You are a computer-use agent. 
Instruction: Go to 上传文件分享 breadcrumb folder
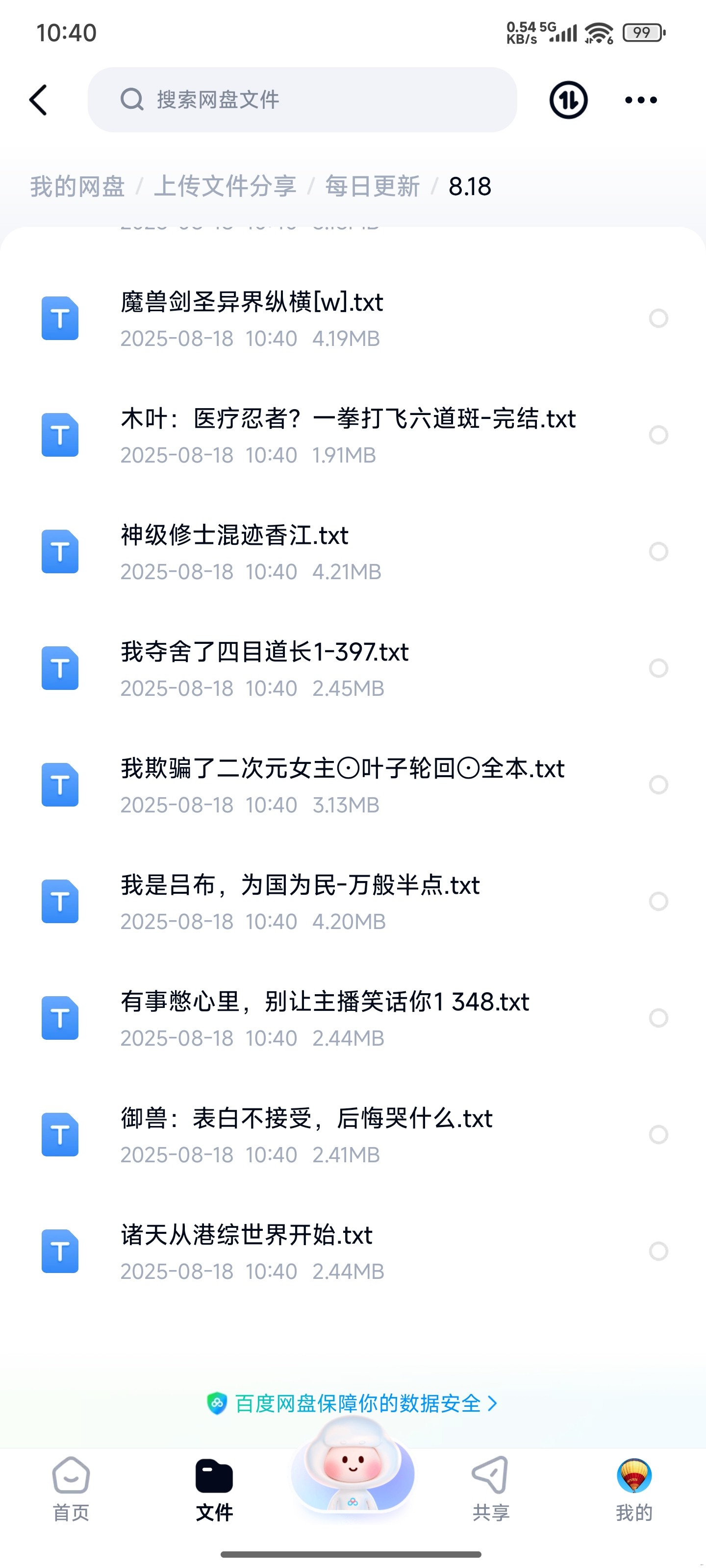[x=225, y=186]
